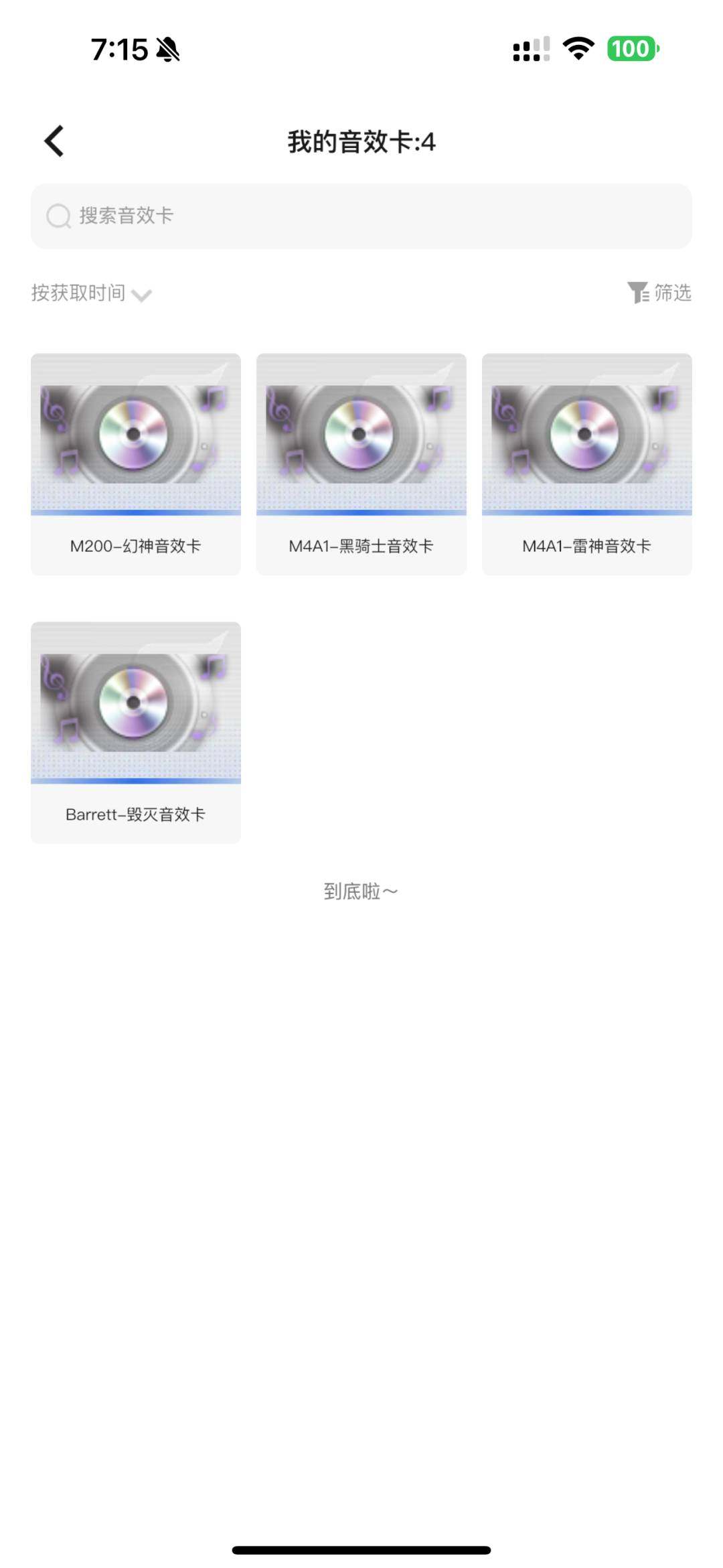This screenshot has width=723, height=1568.
Task: Select the Barrett-毁灭音效卡 card
Action: coord(135,730)
